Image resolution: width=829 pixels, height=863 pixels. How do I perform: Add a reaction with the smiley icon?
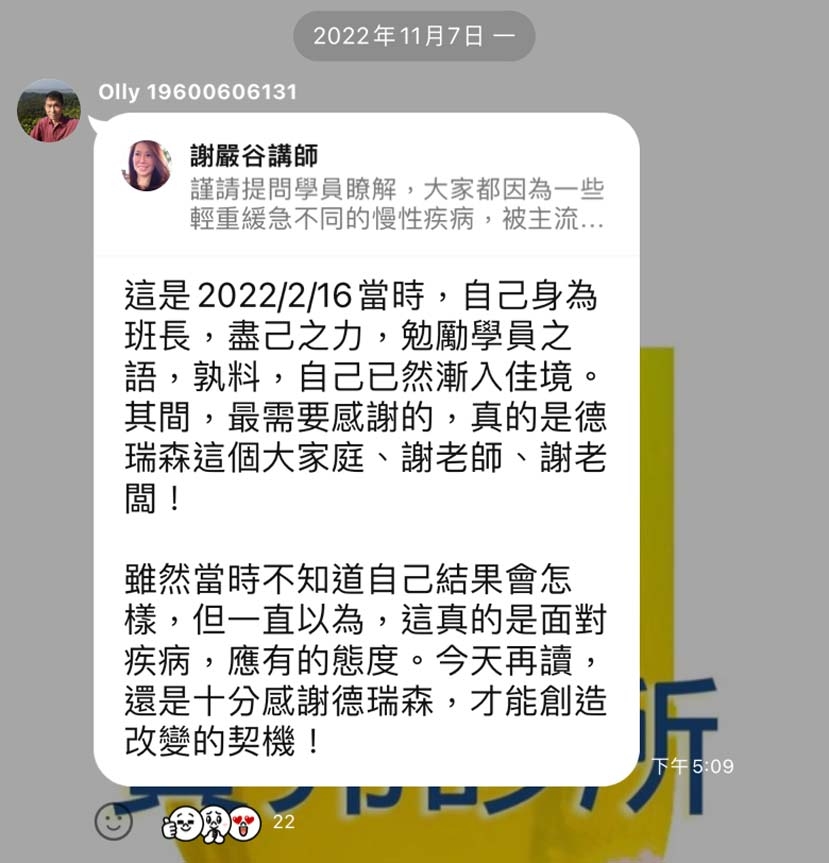pos(114,822)
